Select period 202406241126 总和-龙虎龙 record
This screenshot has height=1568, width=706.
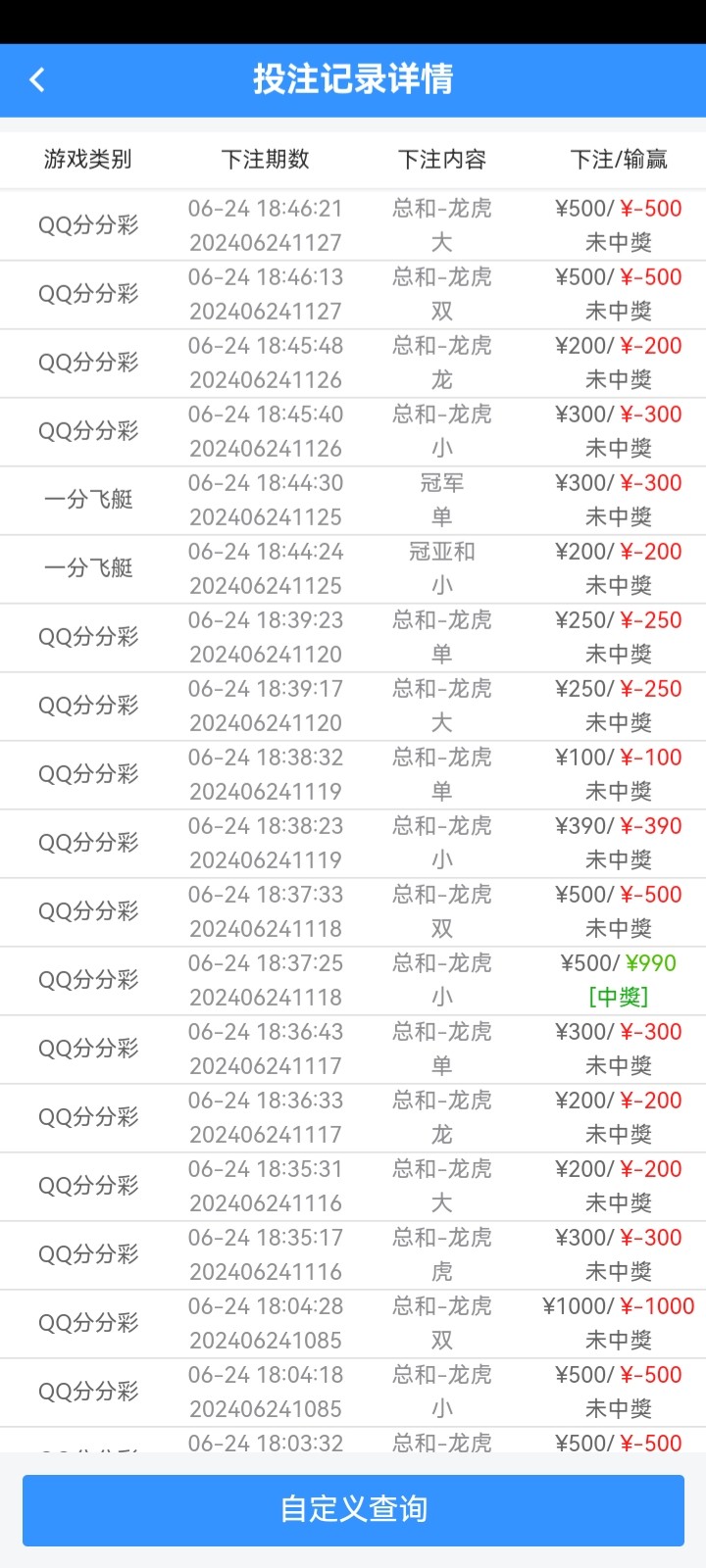click(x=353, y=363)
